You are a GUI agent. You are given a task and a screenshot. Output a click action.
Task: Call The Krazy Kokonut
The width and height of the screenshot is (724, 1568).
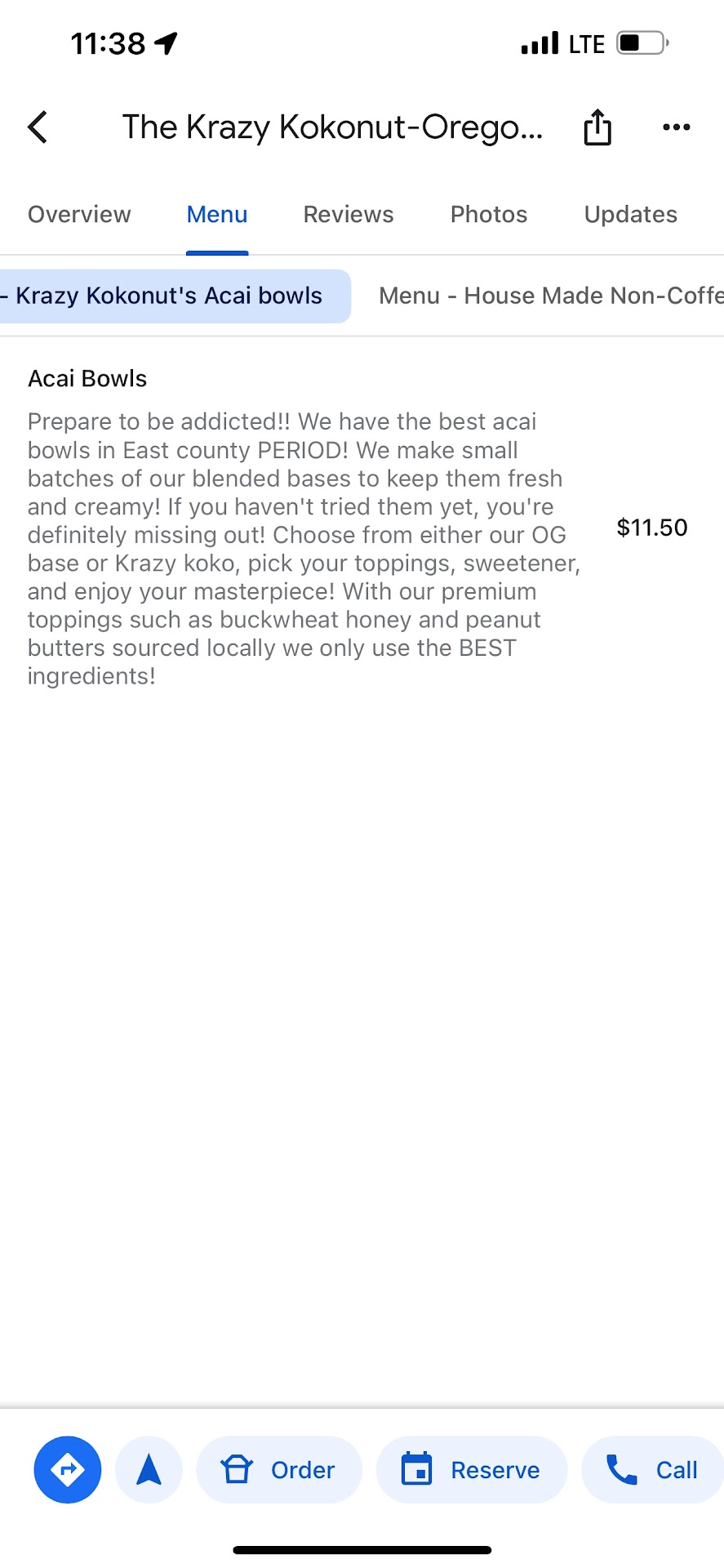coord(652,1470)
